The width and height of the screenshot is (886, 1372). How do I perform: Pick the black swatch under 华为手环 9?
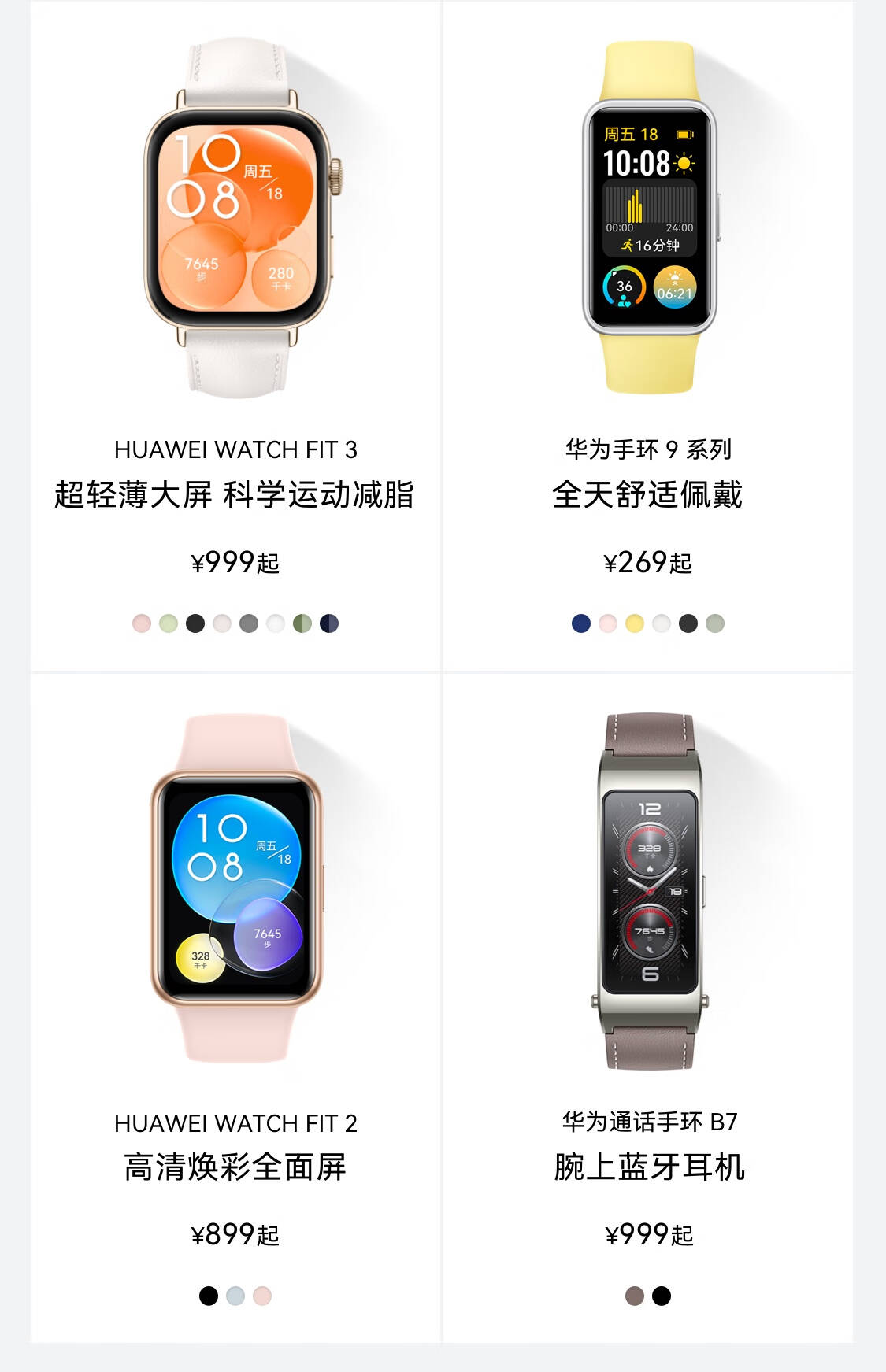pos(688,623)
